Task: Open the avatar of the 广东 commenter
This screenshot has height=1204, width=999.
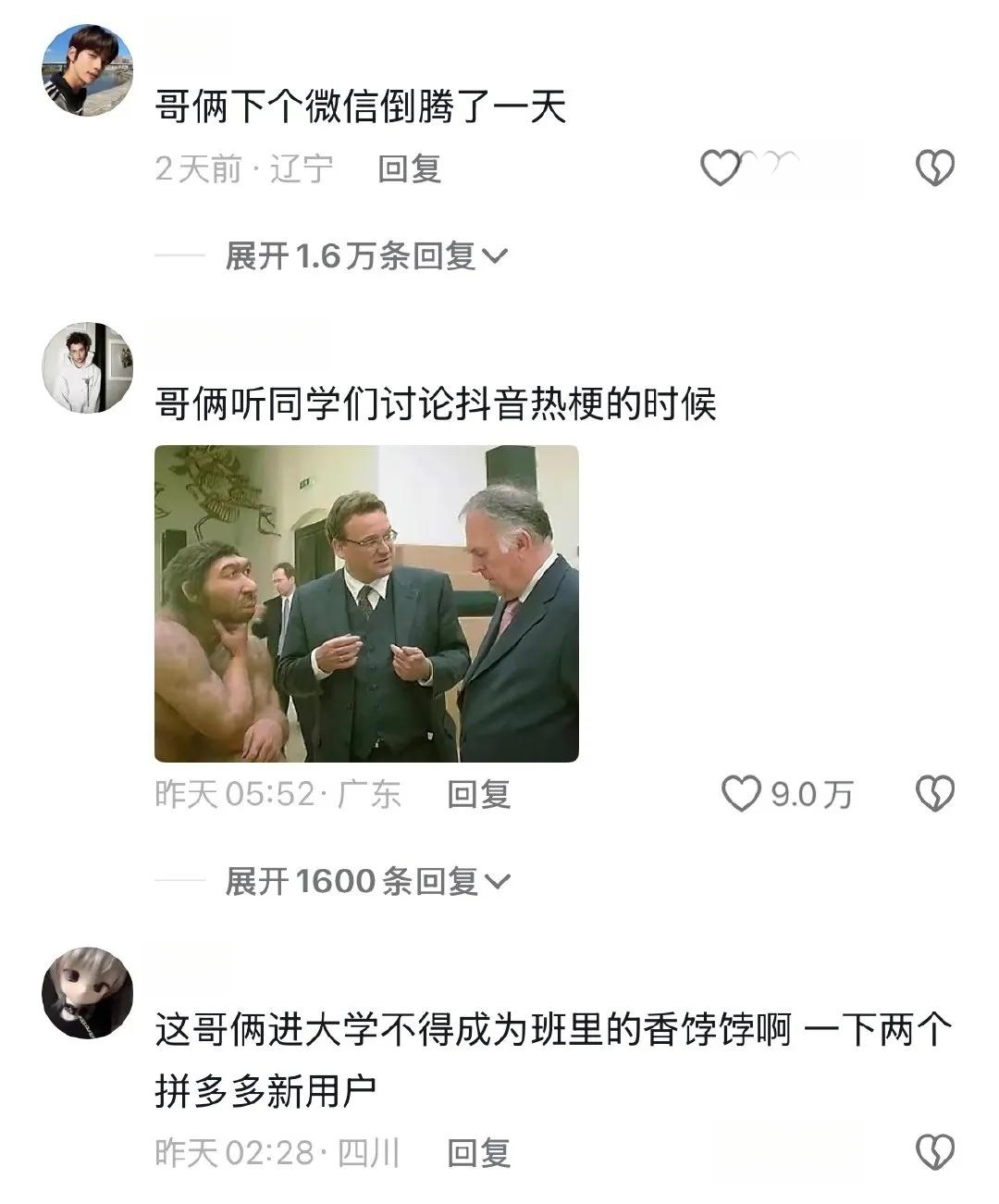Action: [x=88, y=367]
